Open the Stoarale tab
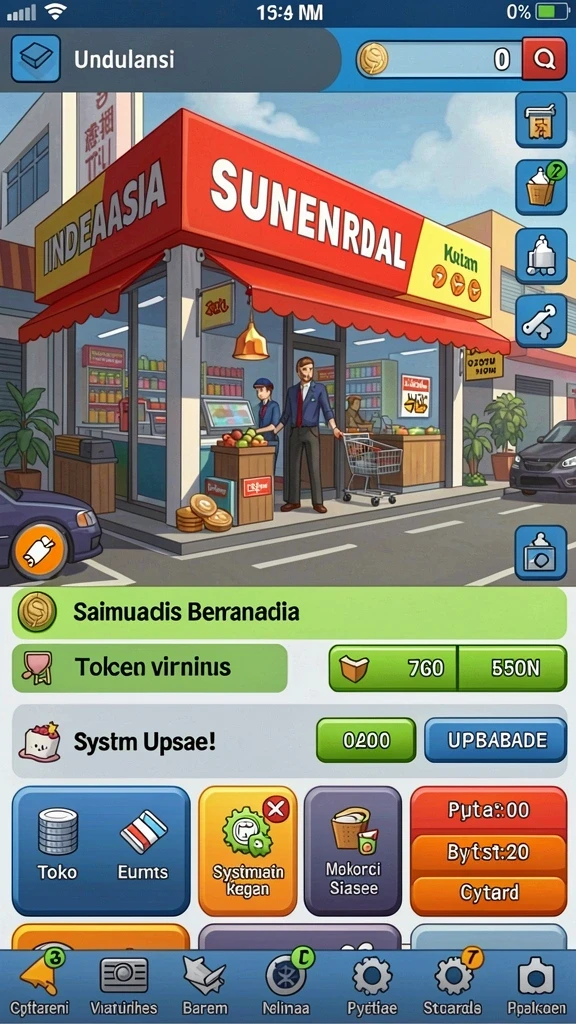 (x=453, y=983)
